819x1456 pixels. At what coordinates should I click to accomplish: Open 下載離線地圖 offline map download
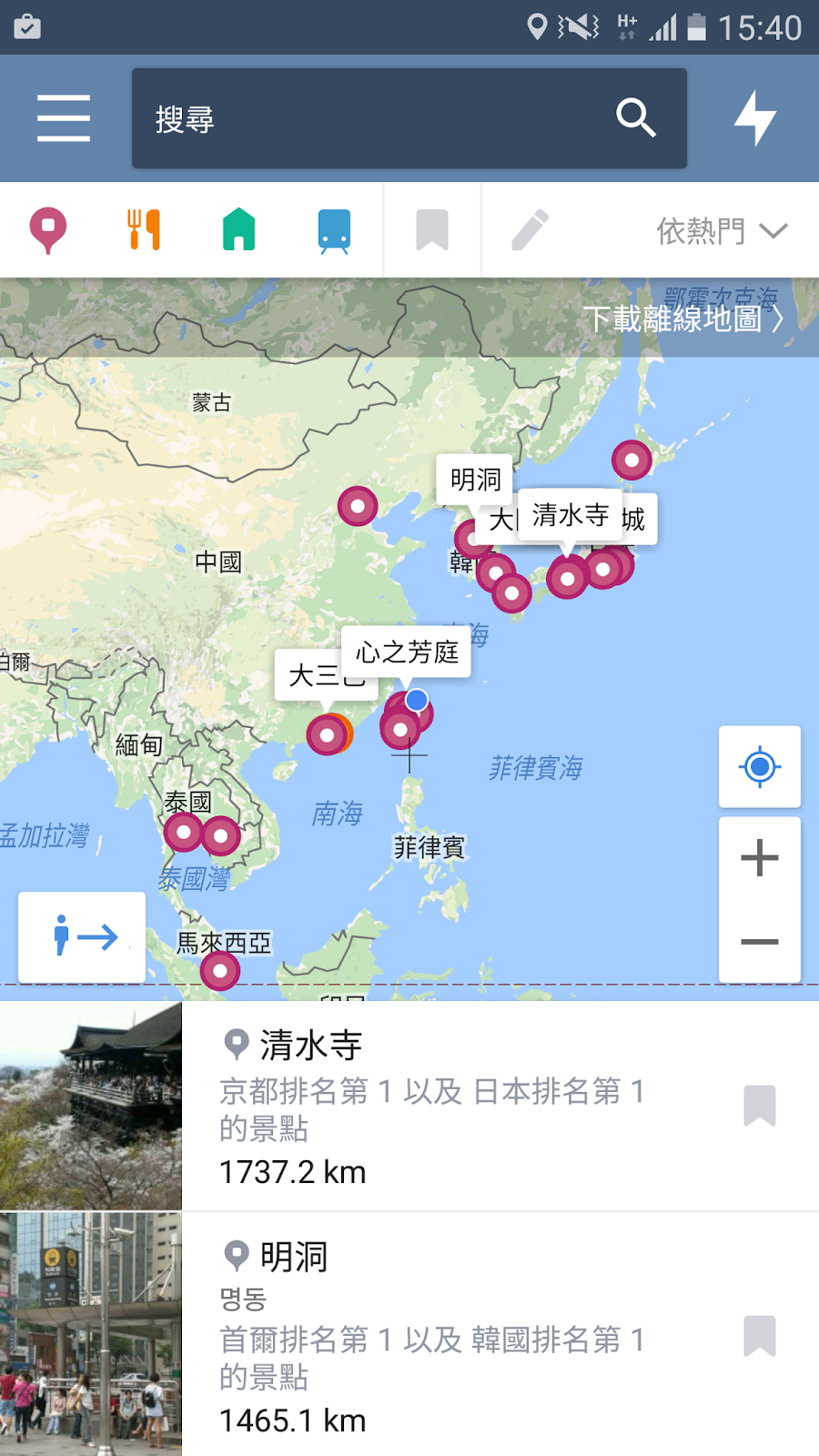coord(682,318)
